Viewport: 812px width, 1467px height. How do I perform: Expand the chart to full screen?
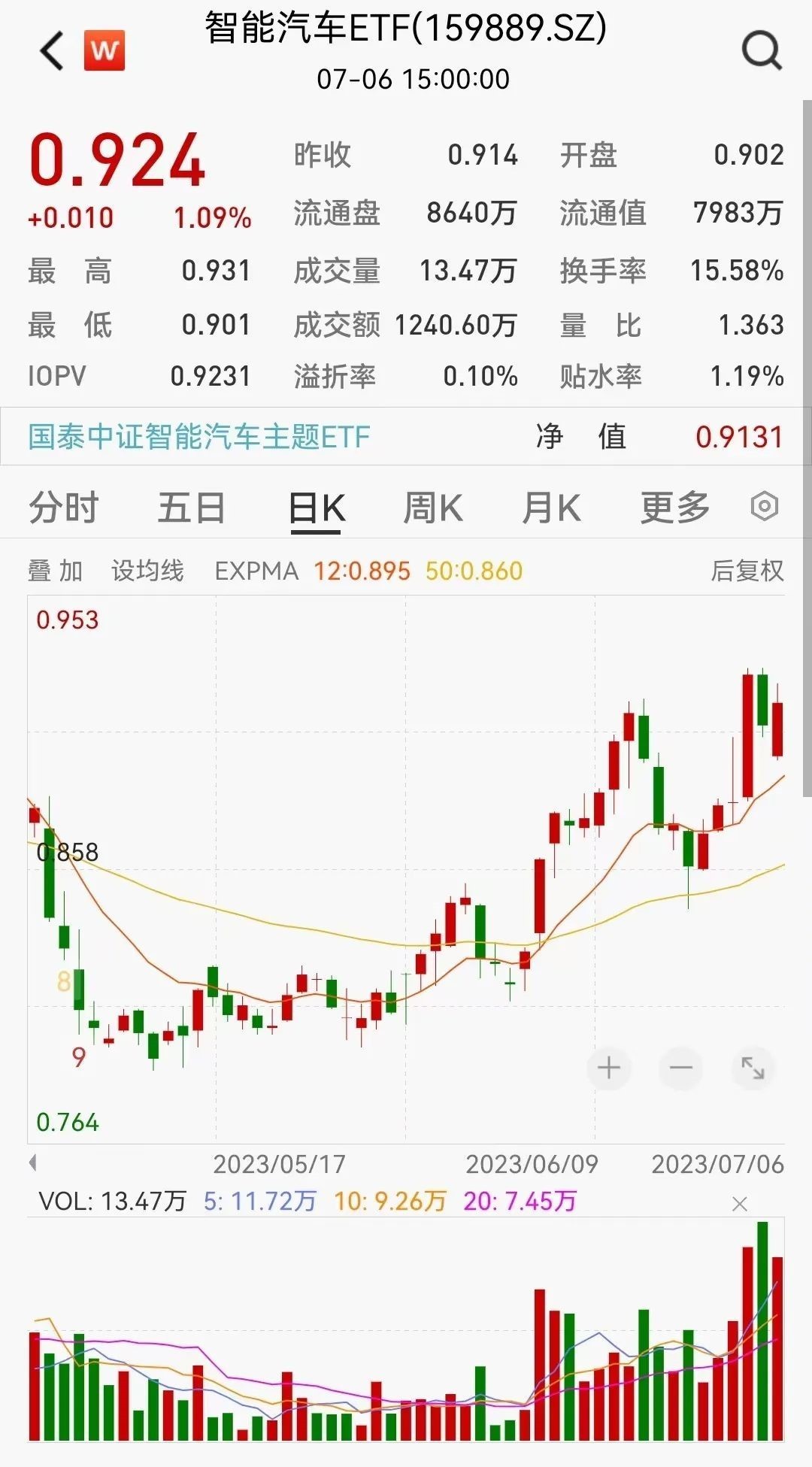(753, 1068)
